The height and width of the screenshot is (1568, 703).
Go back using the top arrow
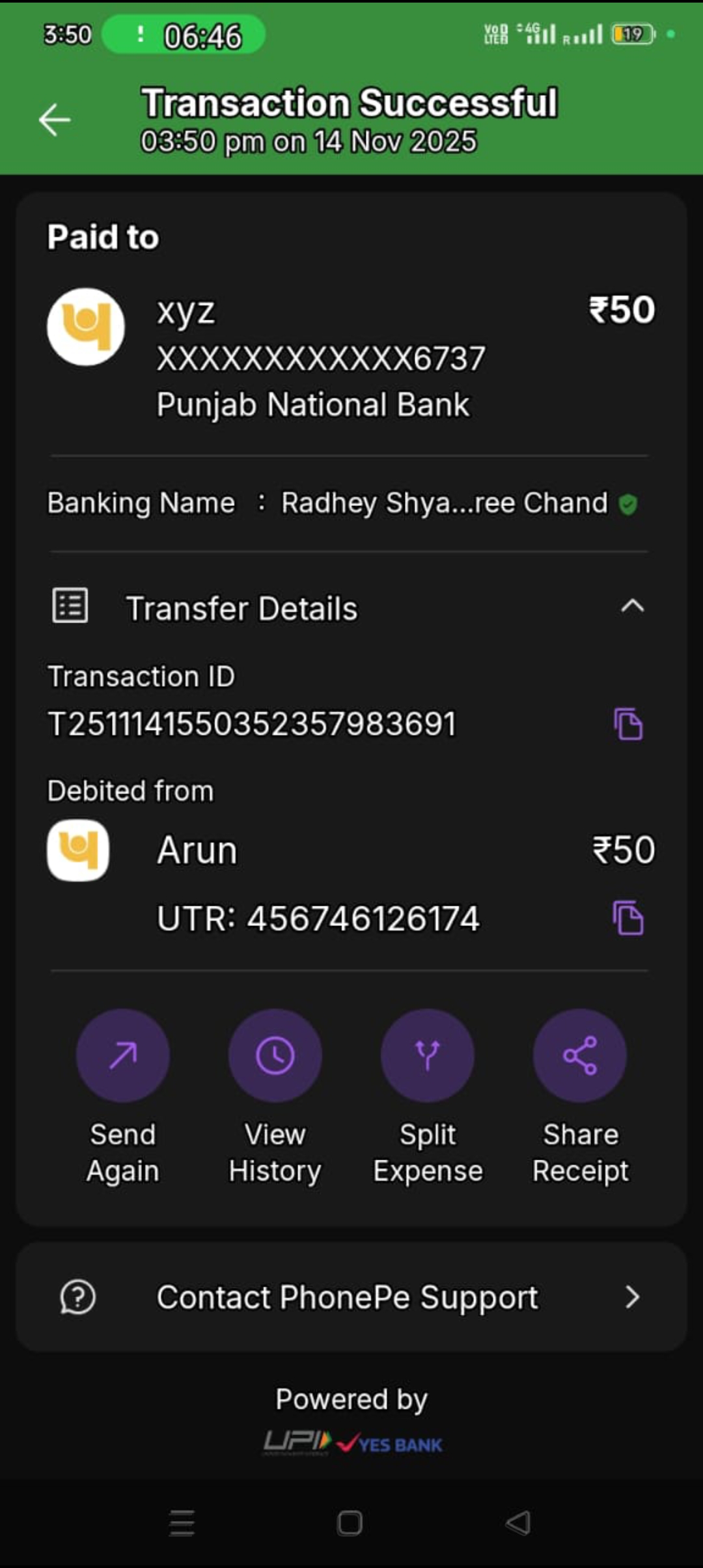55,120
